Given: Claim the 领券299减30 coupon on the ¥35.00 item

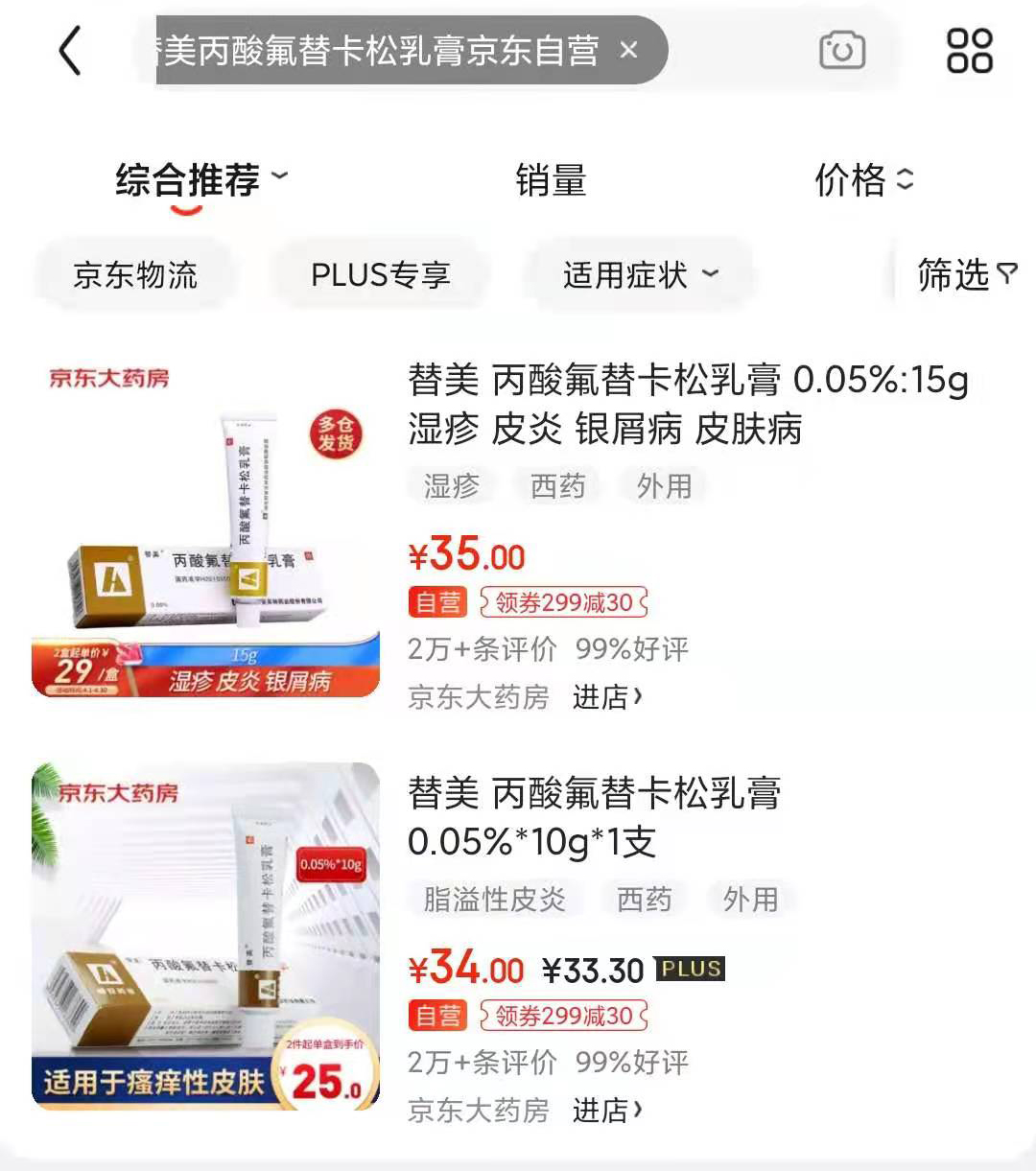Looking at the screenshot, I should [563, 602].
